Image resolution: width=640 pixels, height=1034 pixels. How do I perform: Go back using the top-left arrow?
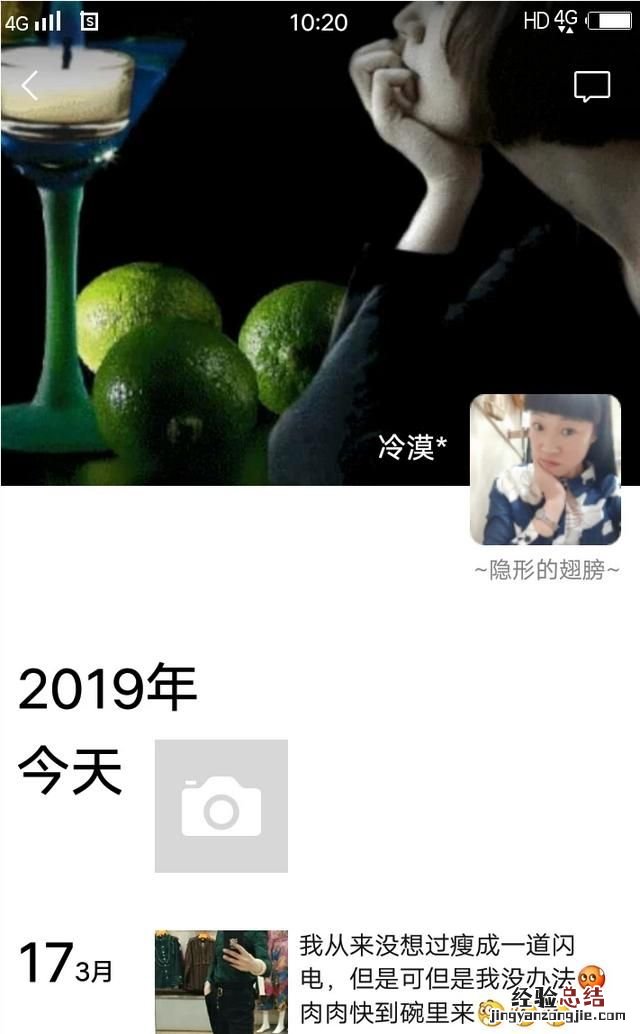point(30,86)
